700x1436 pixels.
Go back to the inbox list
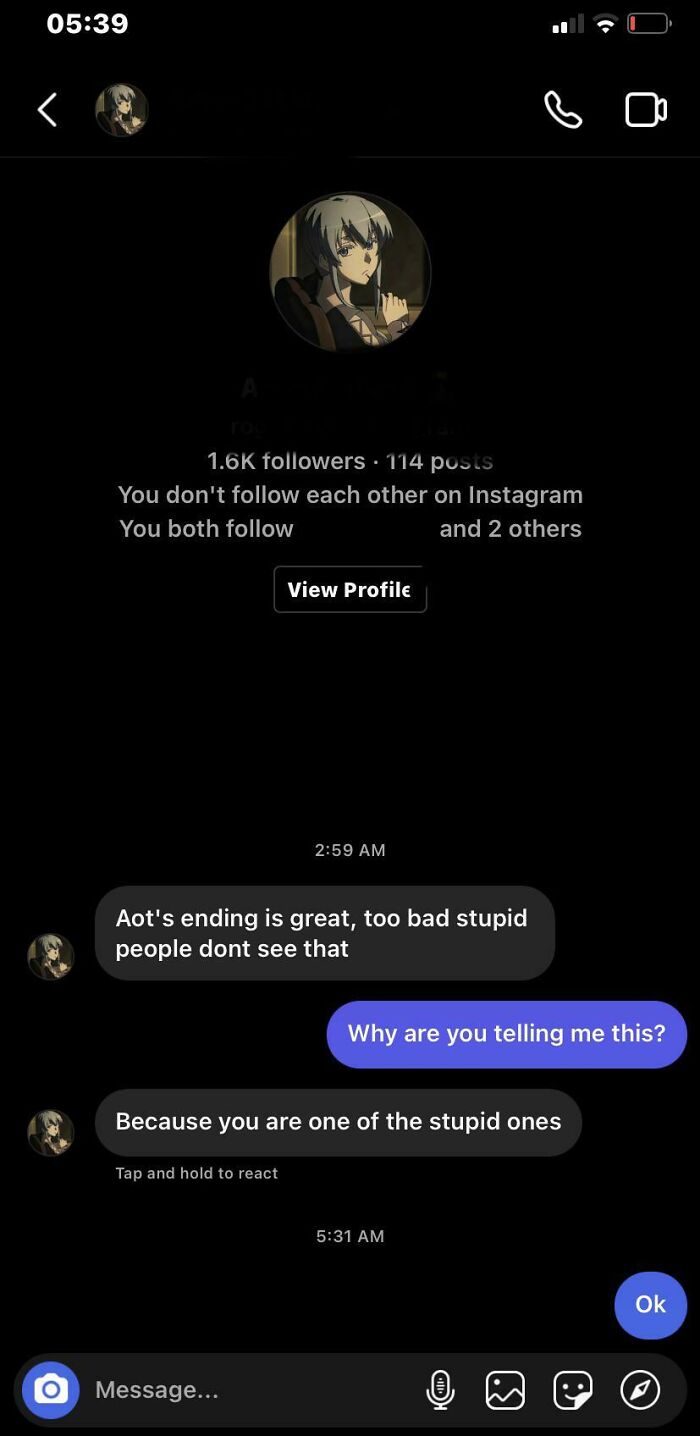tap(47, 110)
